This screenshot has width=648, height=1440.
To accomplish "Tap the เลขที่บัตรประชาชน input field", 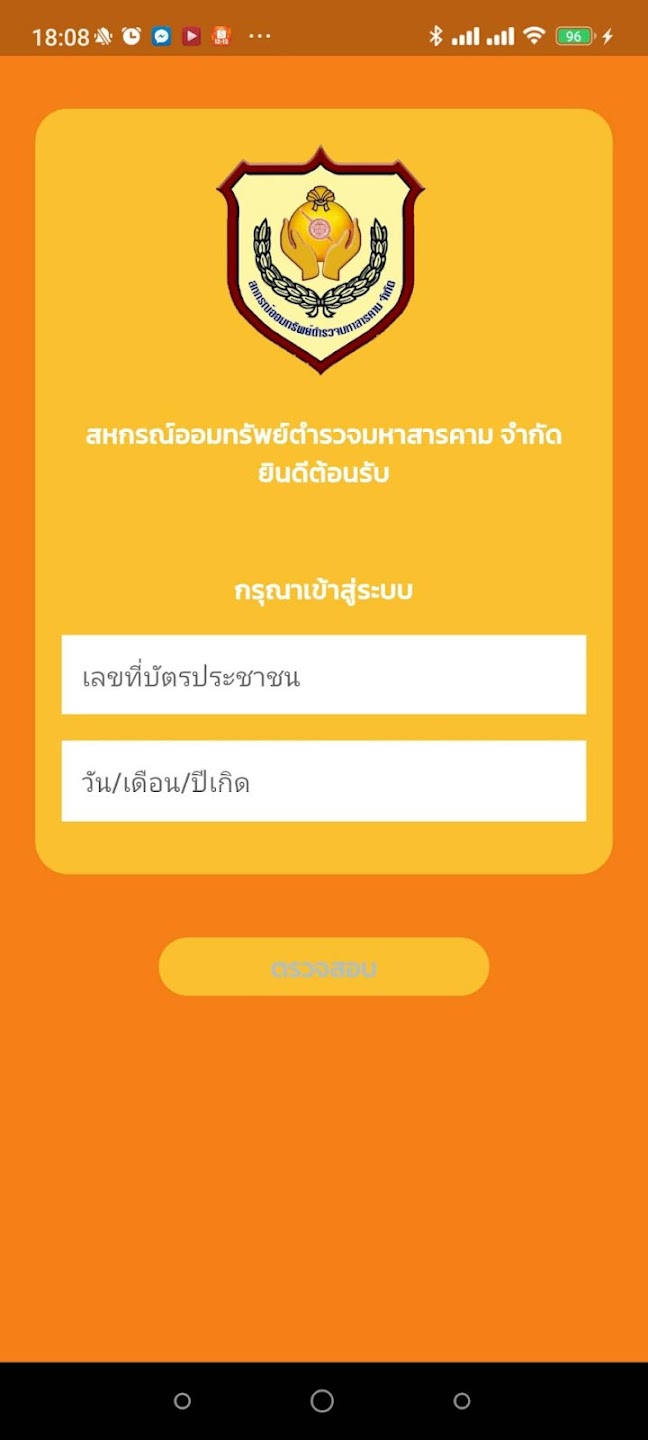I will coord(323,675).
